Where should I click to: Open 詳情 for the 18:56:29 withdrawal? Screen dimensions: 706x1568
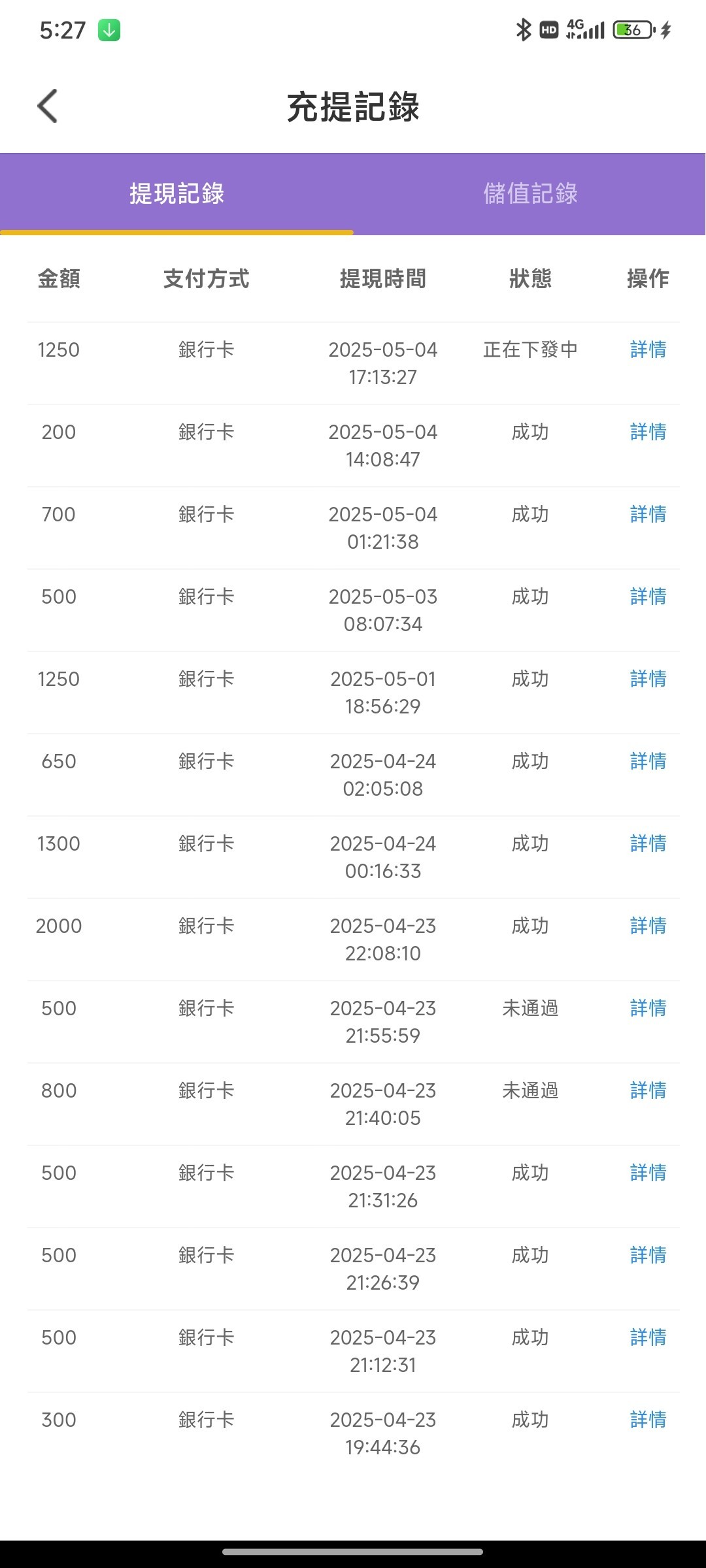(648, 679)
